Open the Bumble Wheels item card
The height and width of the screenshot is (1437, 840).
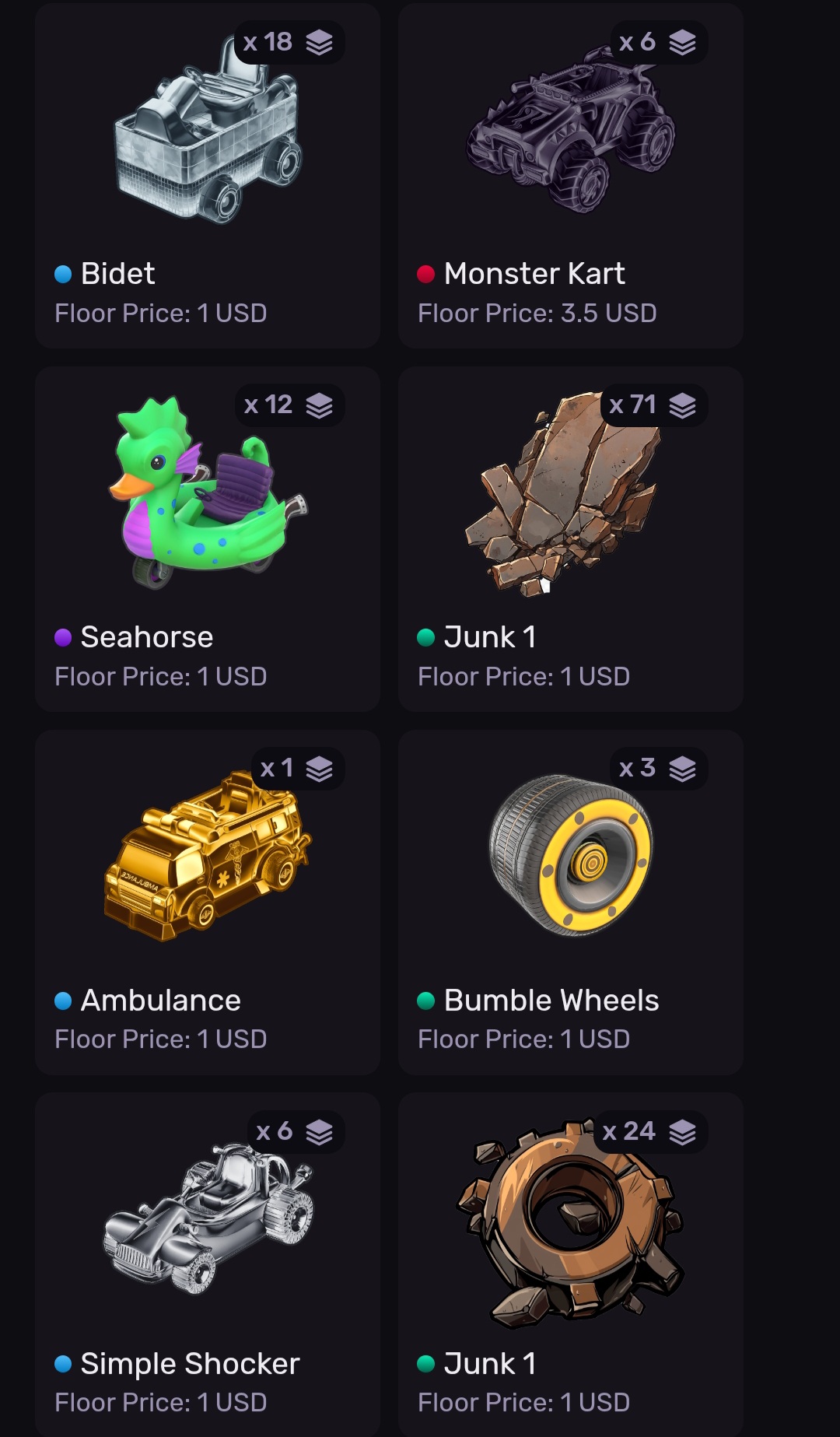point(570,902)
